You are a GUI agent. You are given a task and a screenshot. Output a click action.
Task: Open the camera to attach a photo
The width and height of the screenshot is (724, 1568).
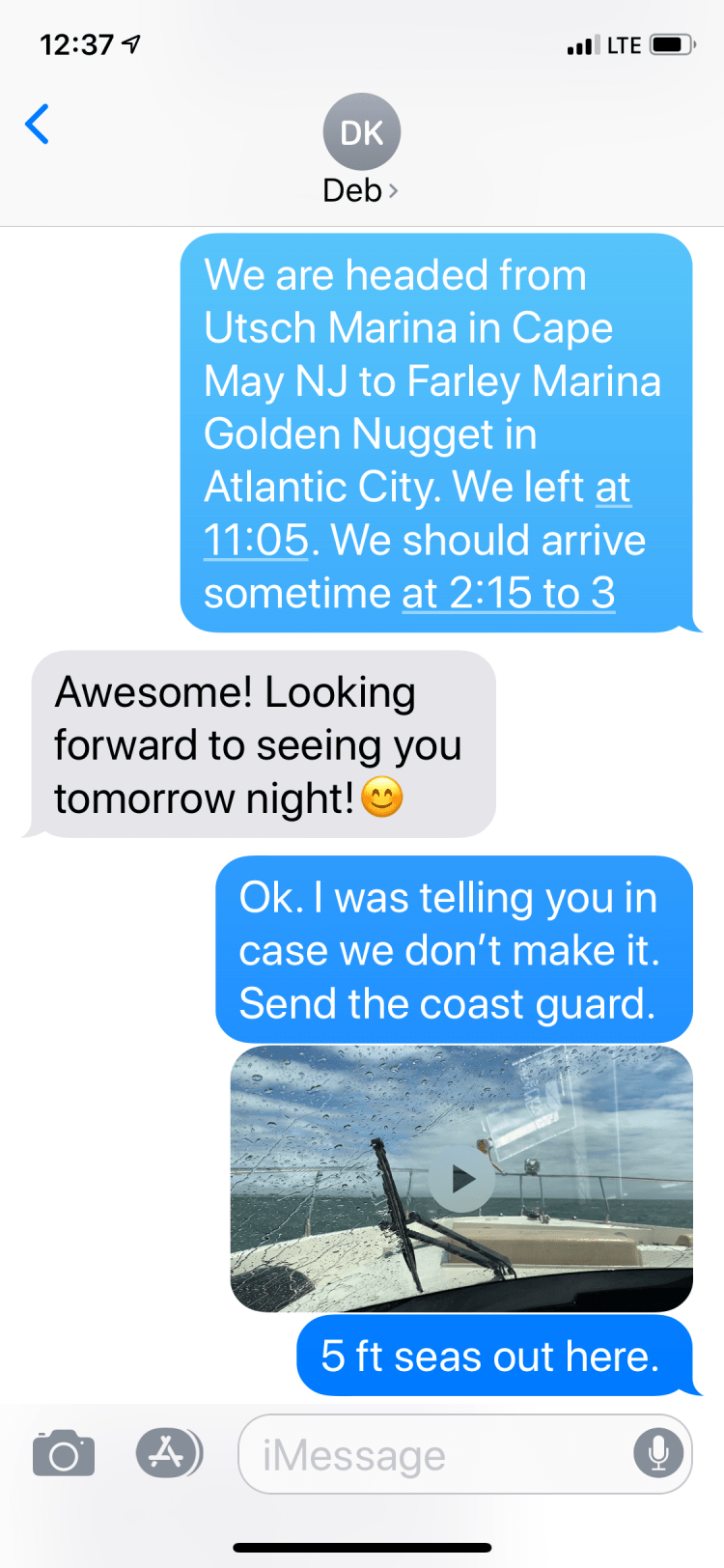[x=64, y=1453]
